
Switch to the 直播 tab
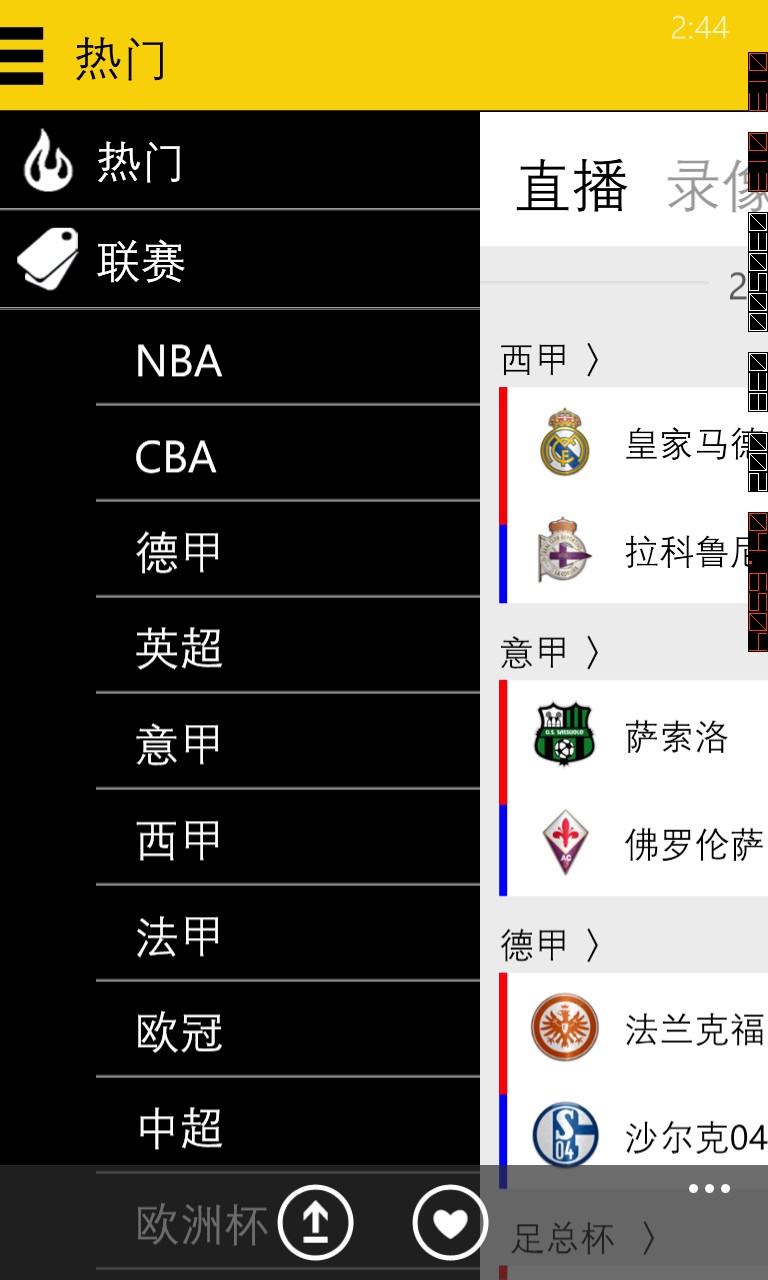[x=572, y=186]
